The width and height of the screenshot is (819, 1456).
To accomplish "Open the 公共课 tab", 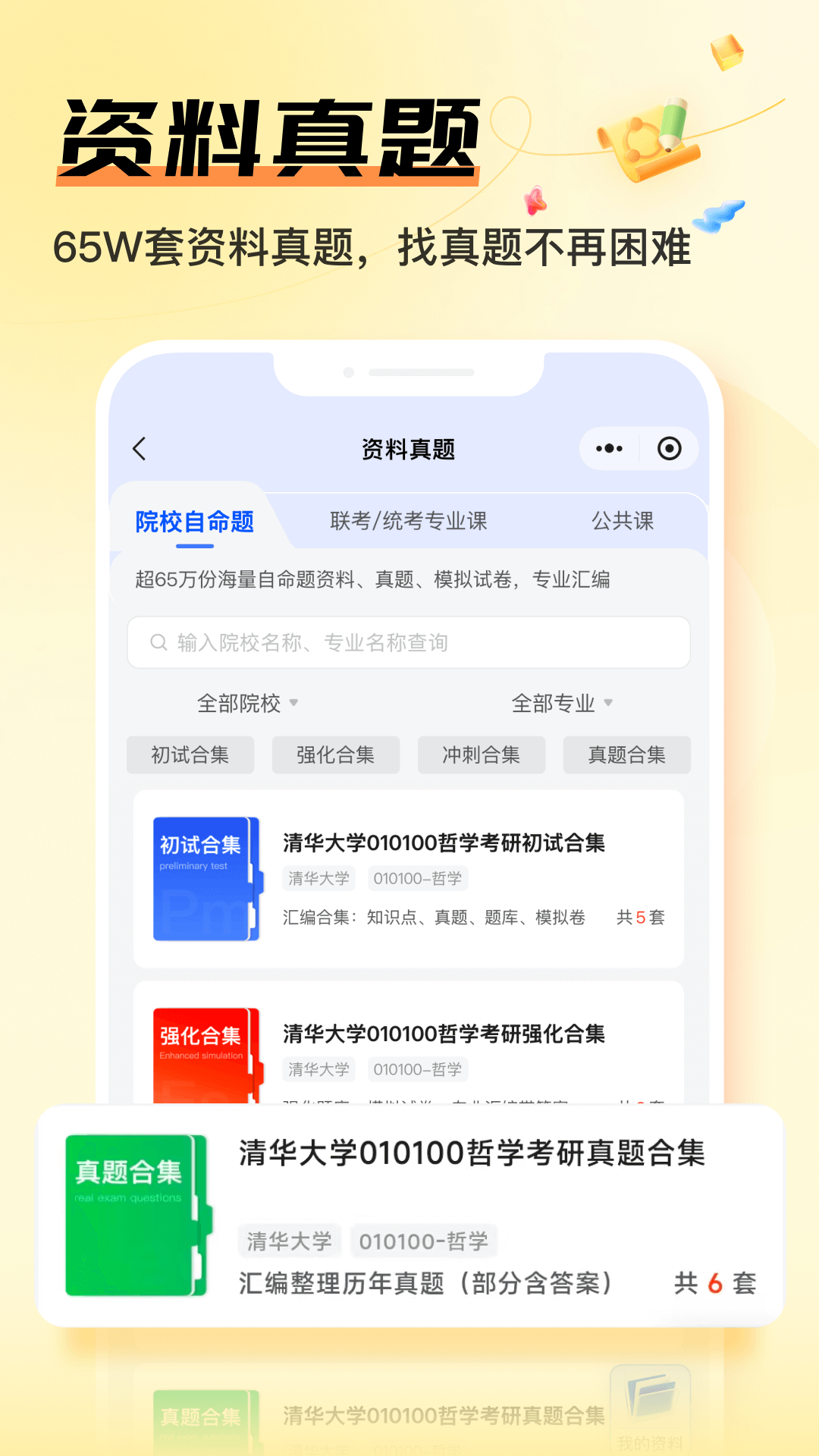I will point(625,521).
